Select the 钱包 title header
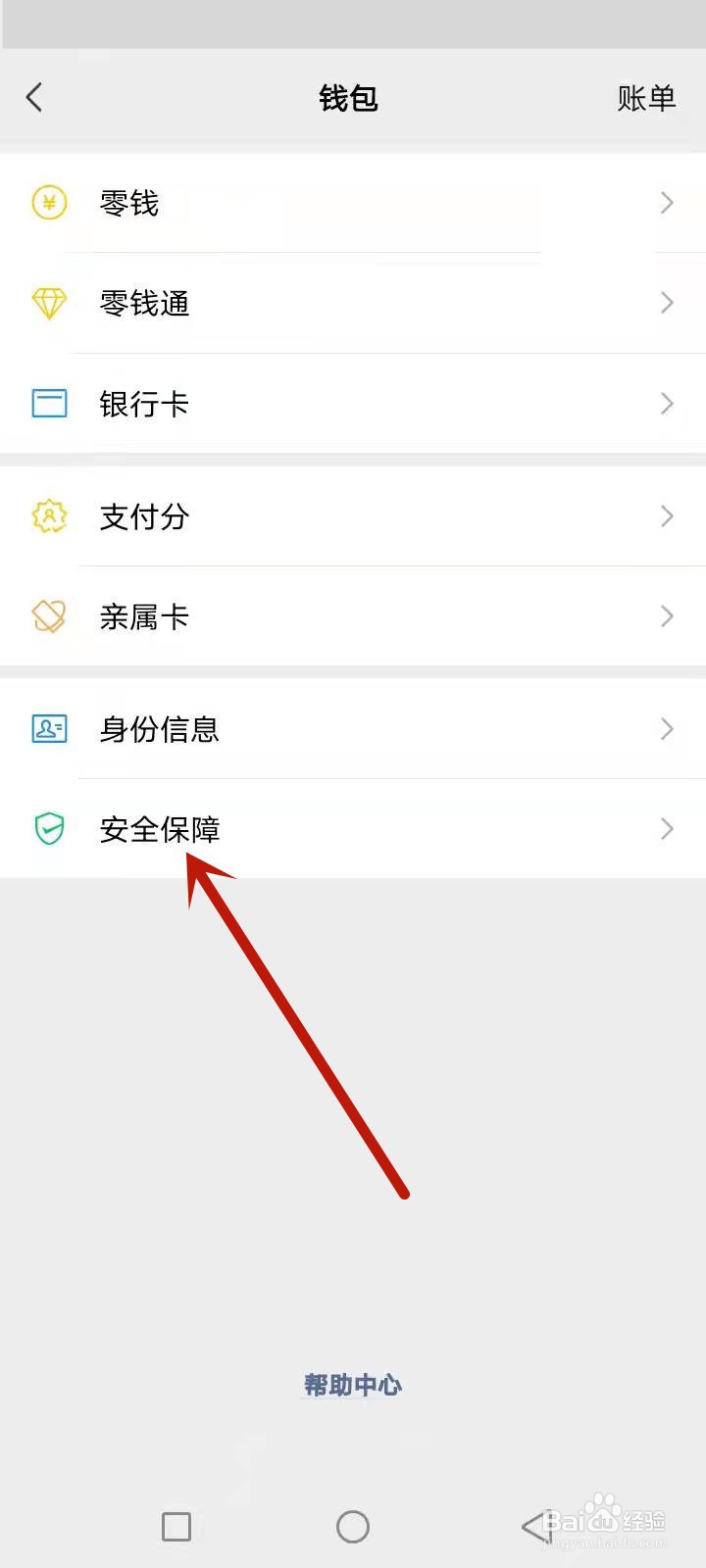The width and height of the screenshot is (706, 1568). pyautogui.click(x=352, y=97)
